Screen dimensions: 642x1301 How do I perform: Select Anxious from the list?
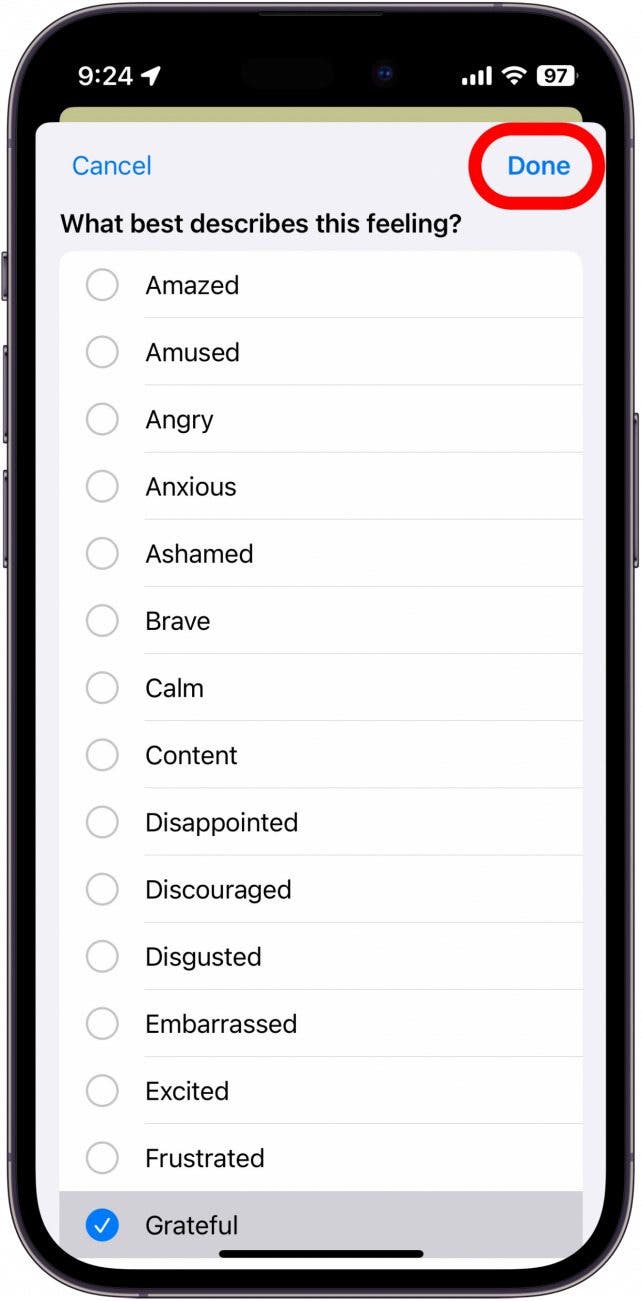pos(191,487)
